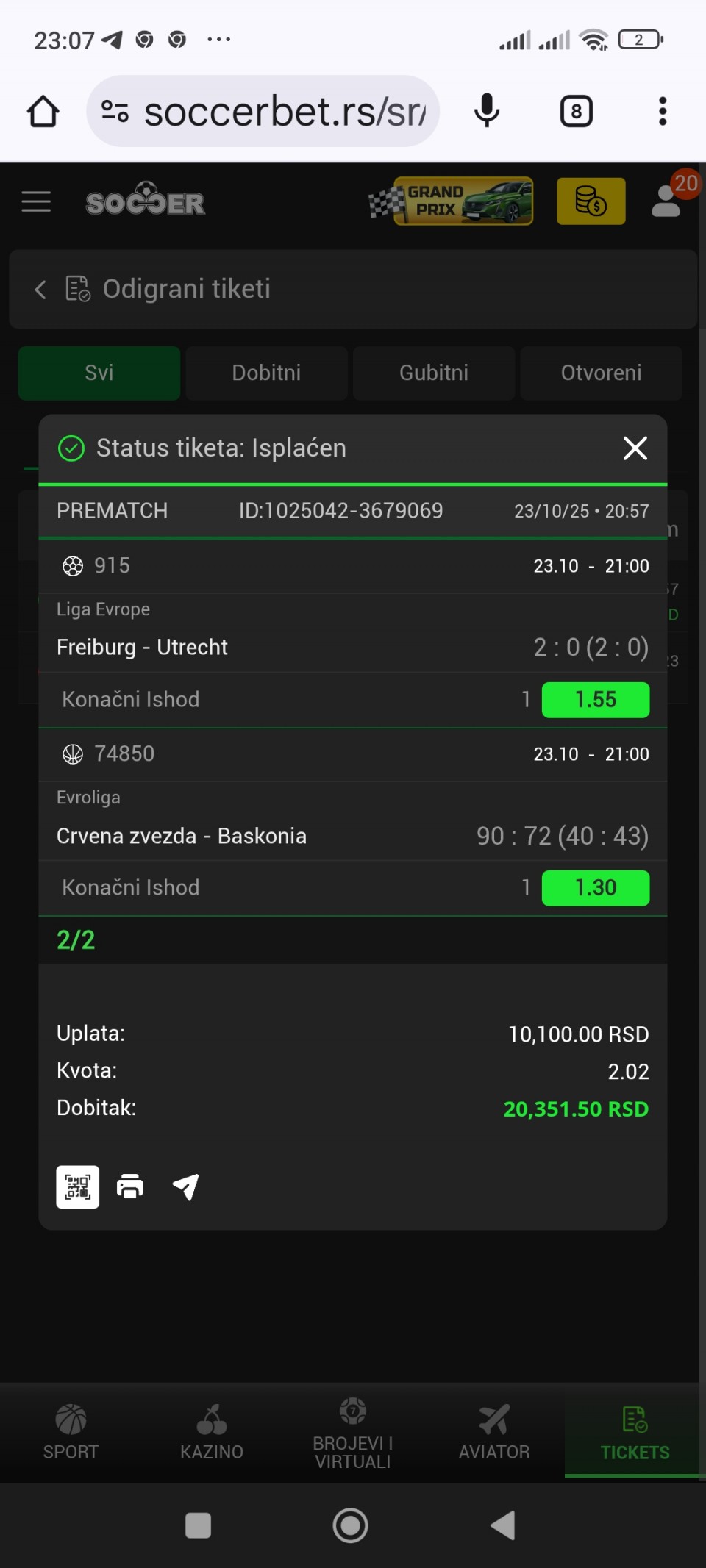Share the ticket via the paper plane icon
Image resolution: width=706 pixels, height=1568 pixels.
click(185, 1186)
